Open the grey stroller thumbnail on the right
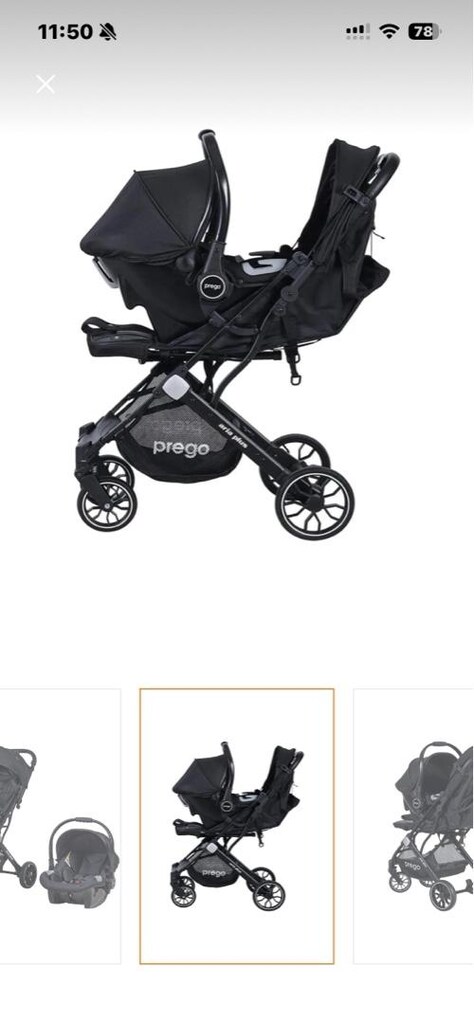This screenshot has height=1024, width=474. click(x=414, y=826)
